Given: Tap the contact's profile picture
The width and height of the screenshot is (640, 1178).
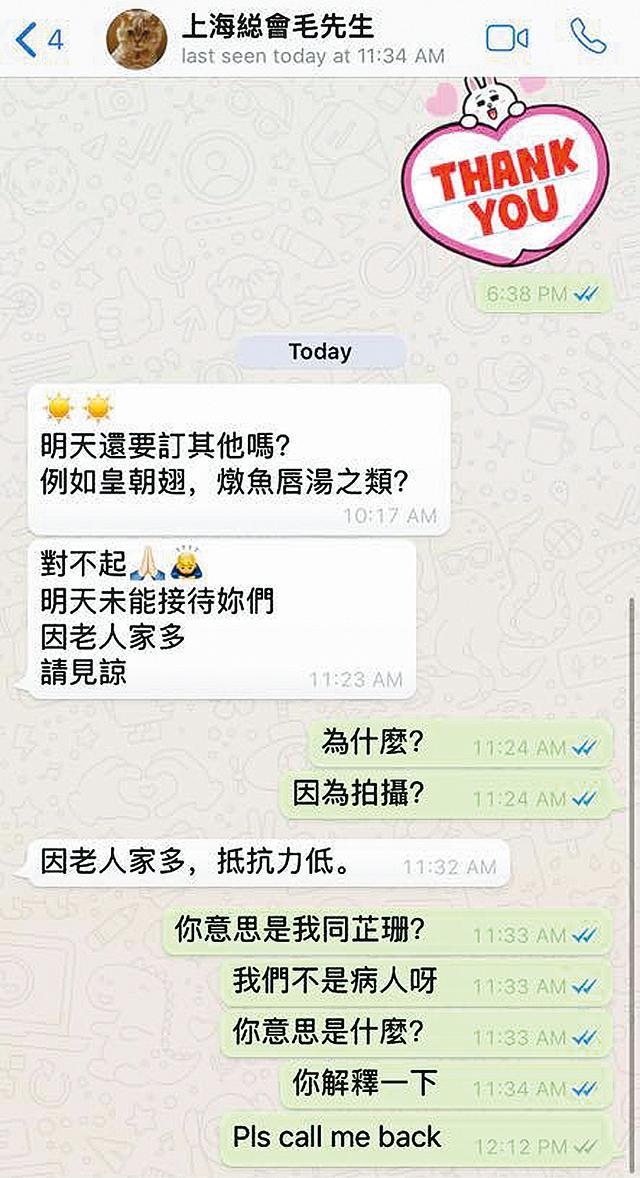Looking at the screenshot, I should pyautogui.click(x=137, y=40).
